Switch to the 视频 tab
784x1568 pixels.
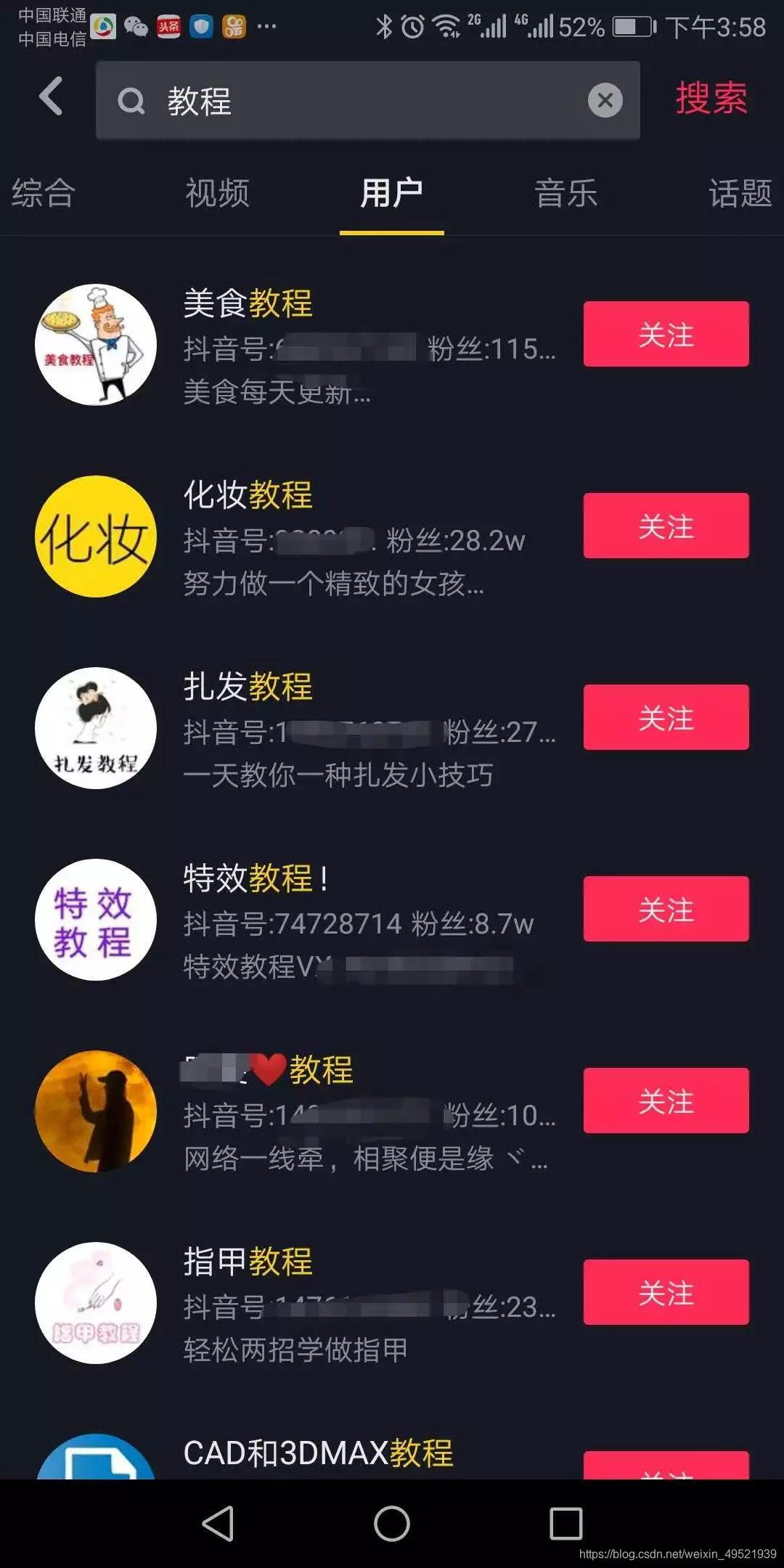(217, 194)
